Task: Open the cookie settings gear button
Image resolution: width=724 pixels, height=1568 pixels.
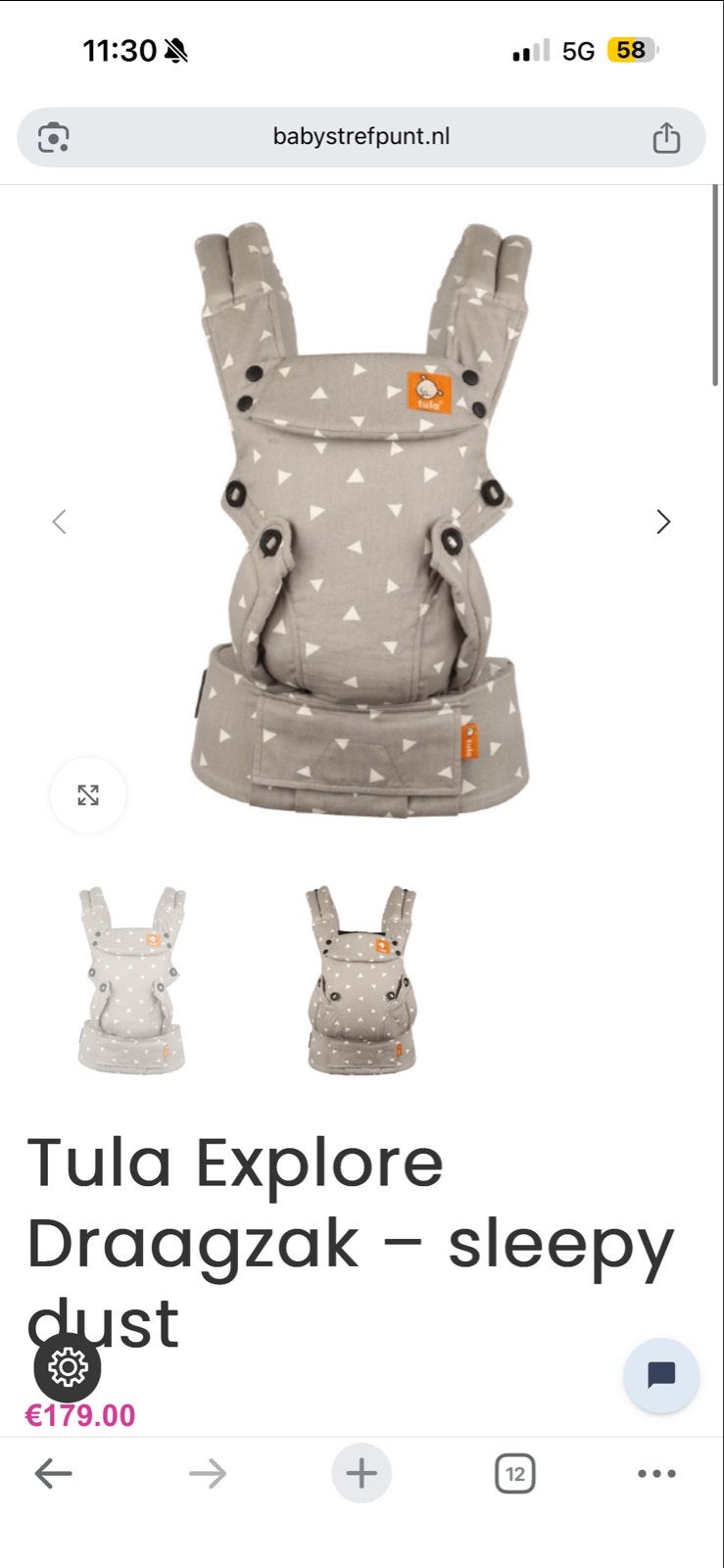Action: (x=68, y=1366)
